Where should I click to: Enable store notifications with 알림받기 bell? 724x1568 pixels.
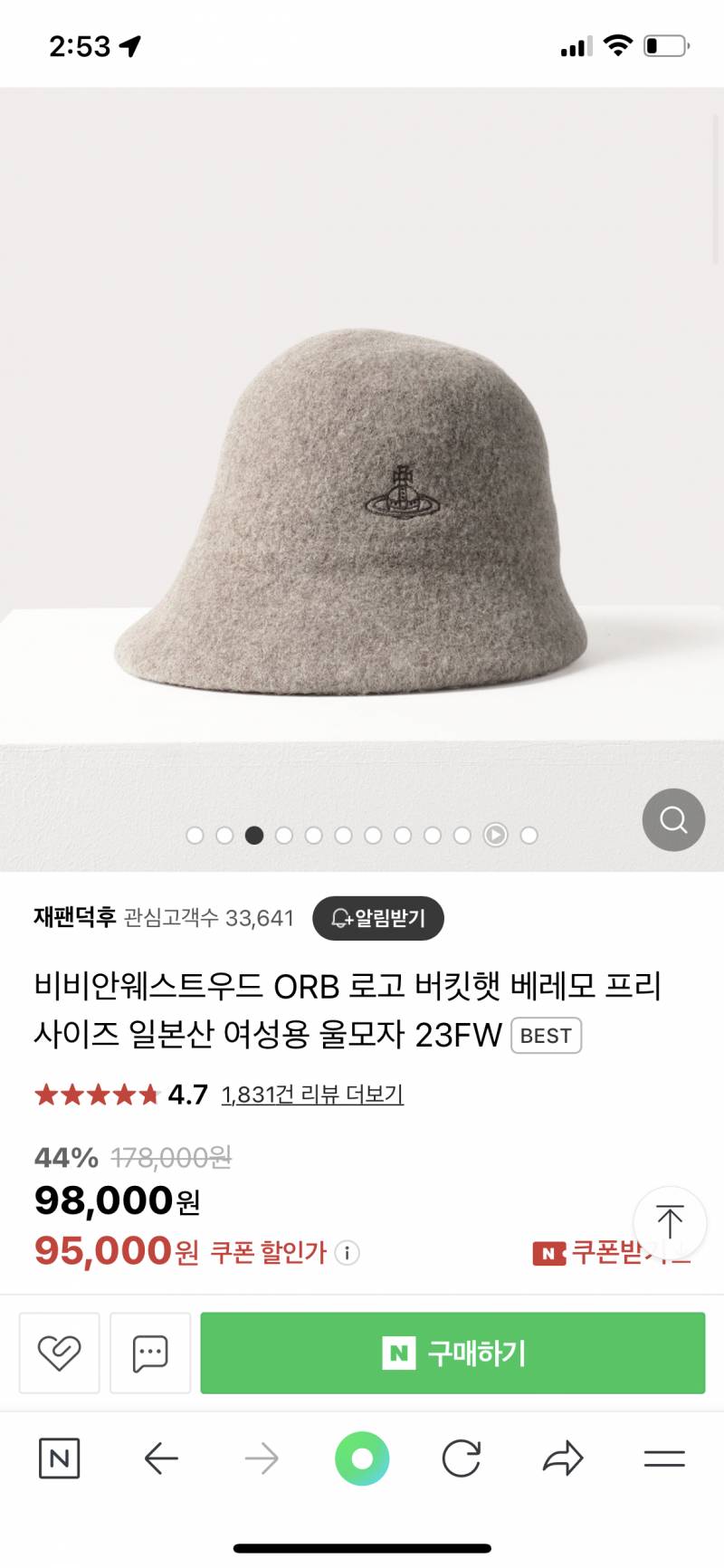(378, 918)
